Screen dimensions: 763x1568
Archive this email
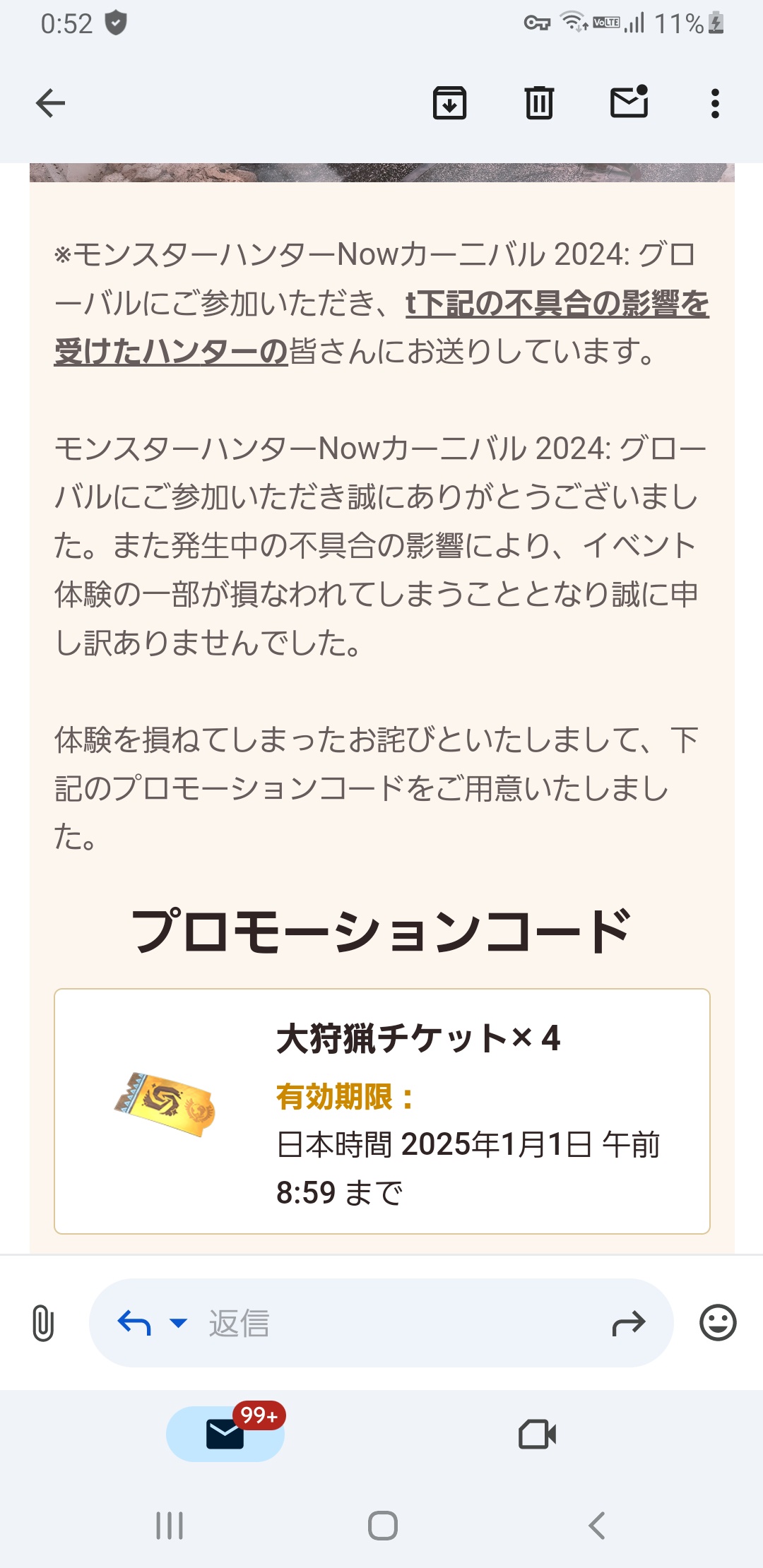click(x=449, y=103)
